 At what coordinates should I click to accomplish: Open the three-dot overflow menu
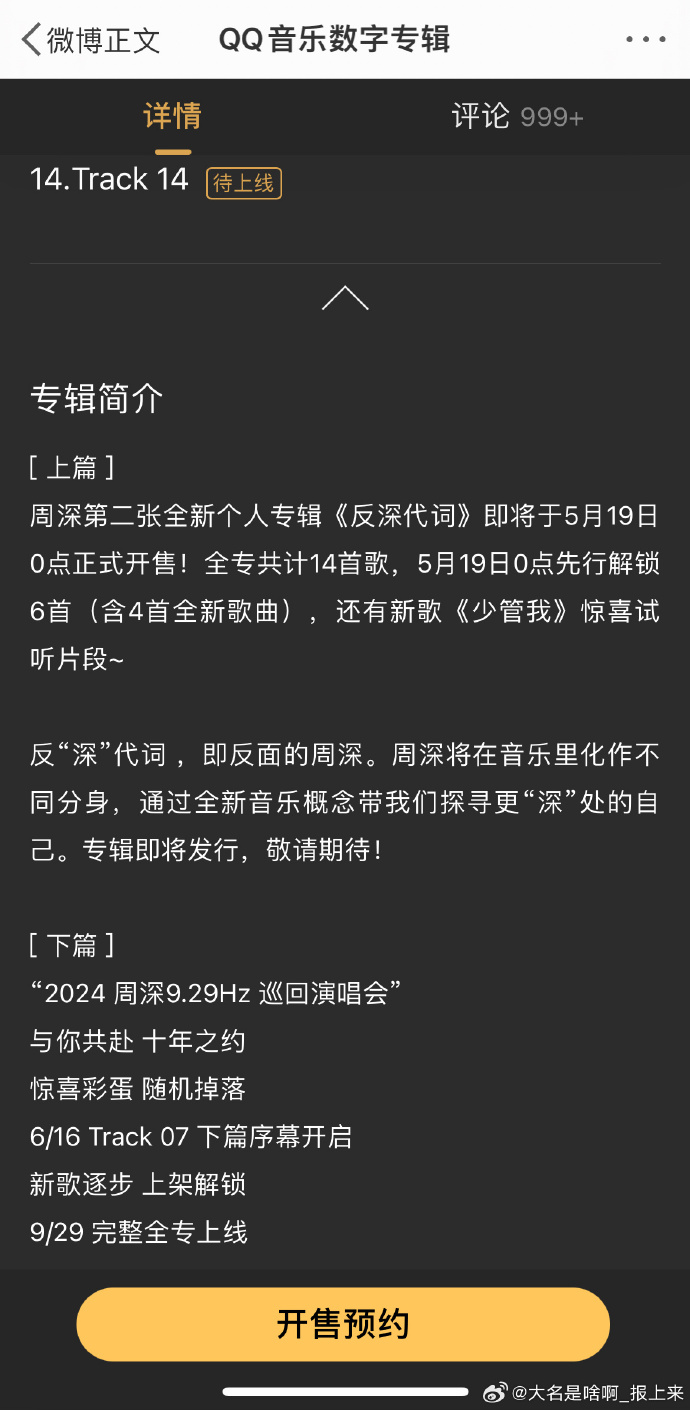645,40
